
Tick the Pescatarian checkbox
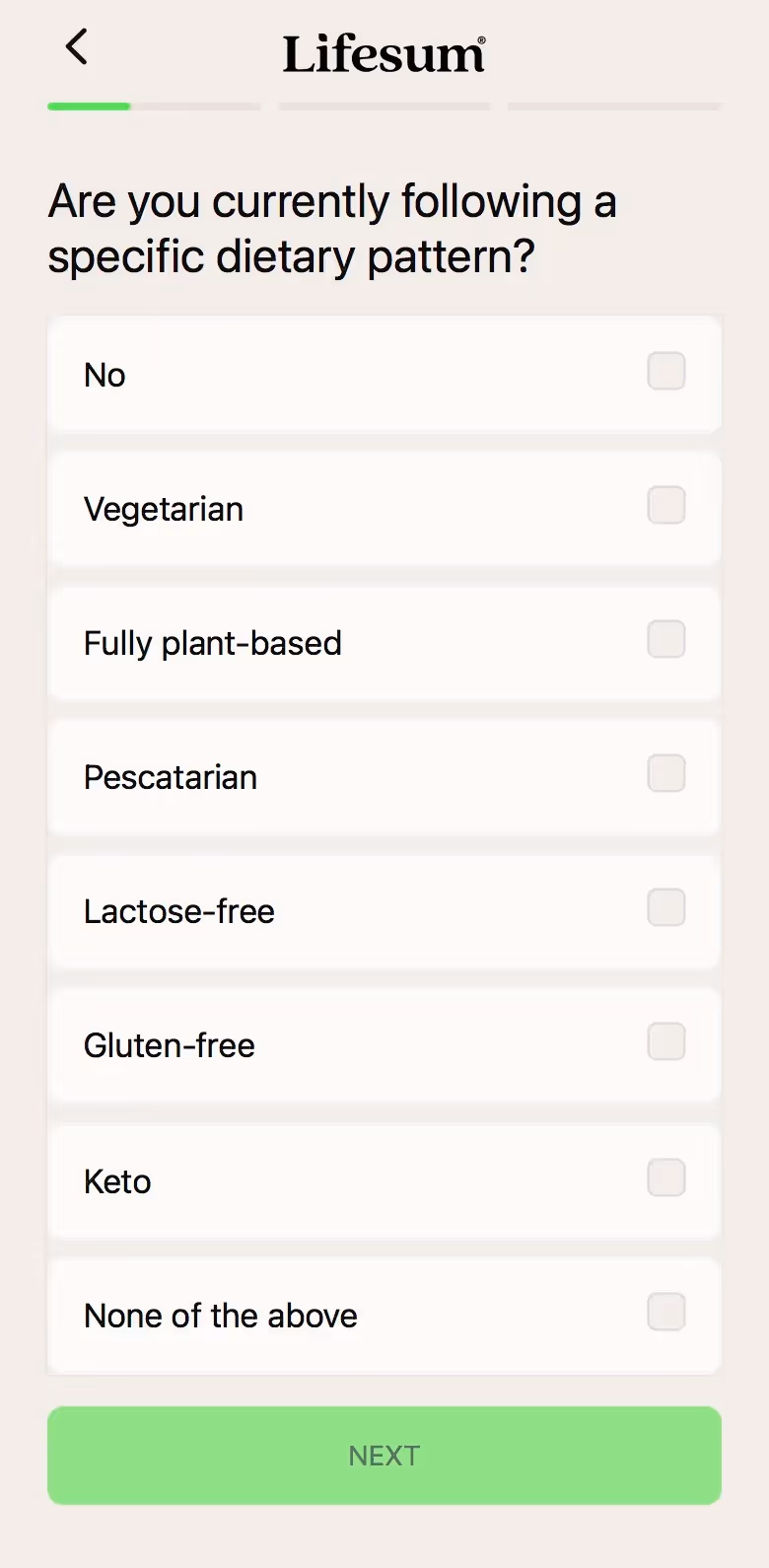pyautogui.click(x=665, y=774)
